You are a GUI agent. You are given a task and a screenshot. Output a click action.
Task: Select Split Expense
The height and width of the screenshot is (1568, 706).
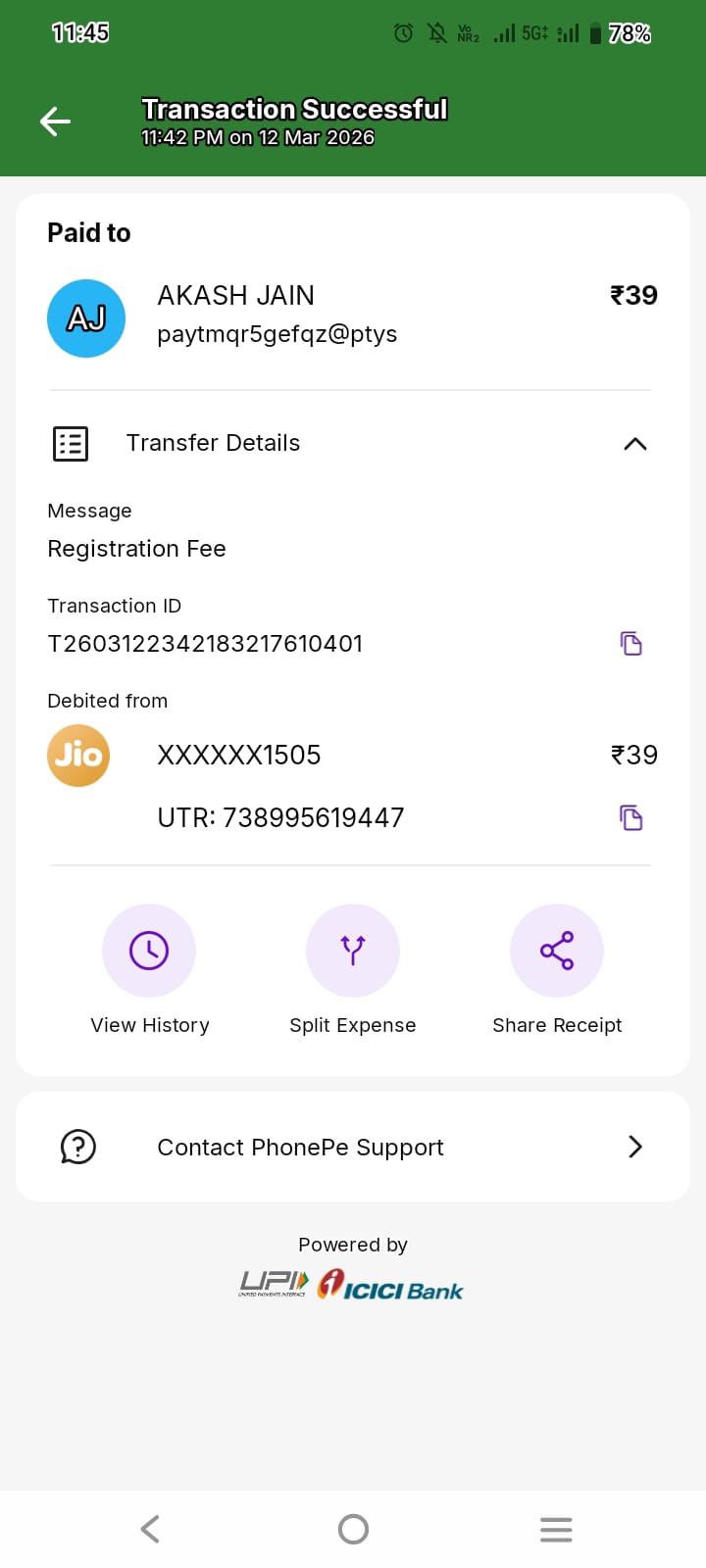pyautogui.click(x=353, y=951)
